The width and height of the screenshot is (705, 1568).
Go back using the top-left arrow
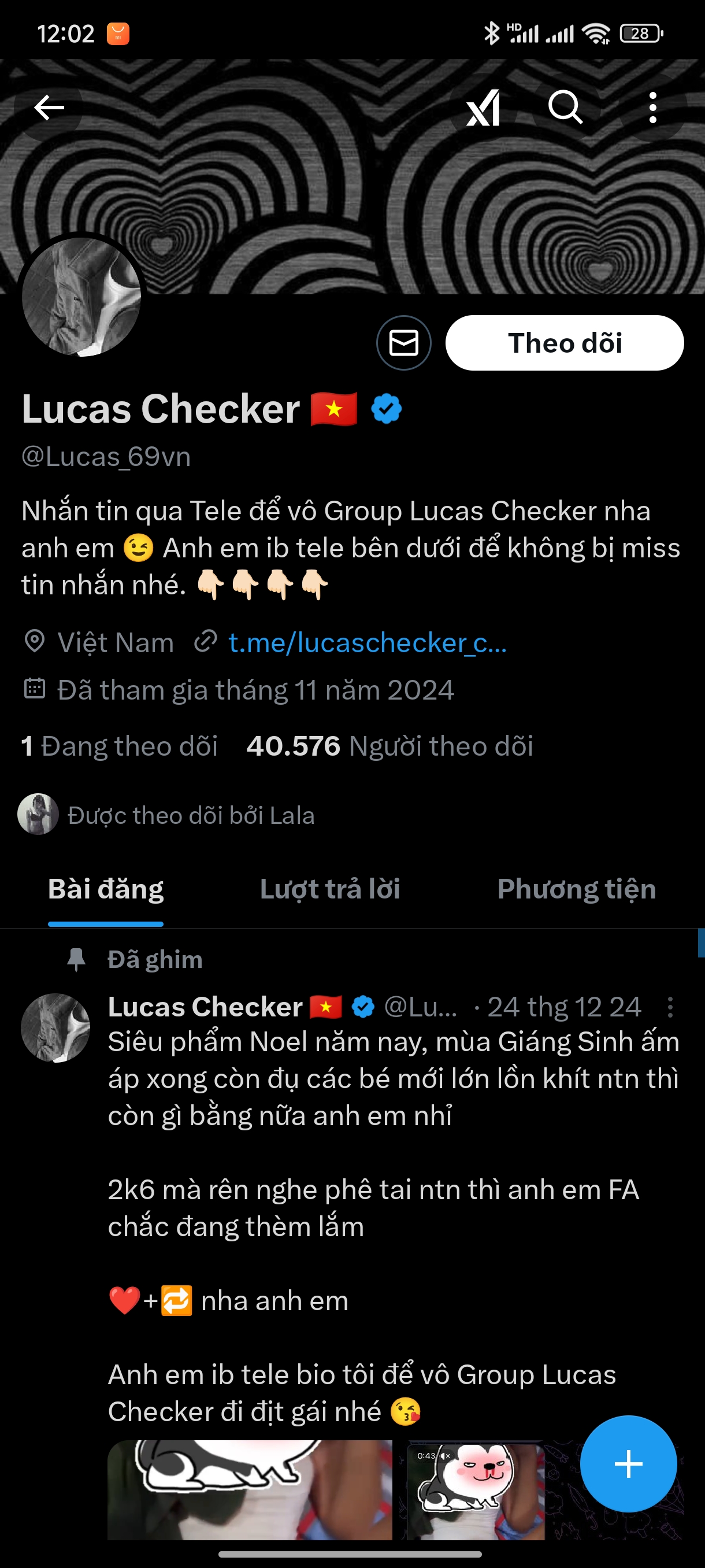tap(49, 108)
